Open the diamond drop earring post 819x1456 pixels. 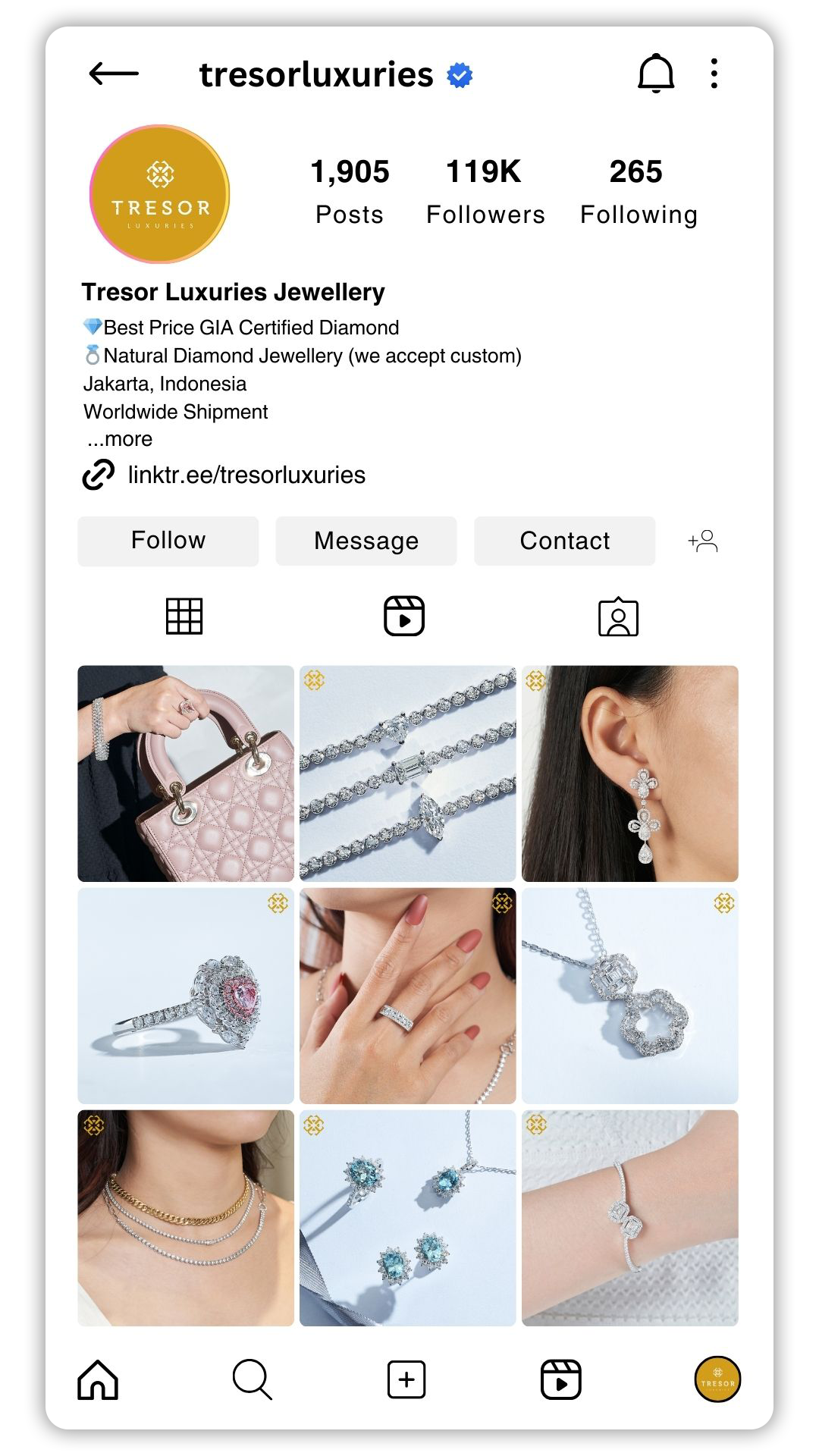(x=629, y=773)
